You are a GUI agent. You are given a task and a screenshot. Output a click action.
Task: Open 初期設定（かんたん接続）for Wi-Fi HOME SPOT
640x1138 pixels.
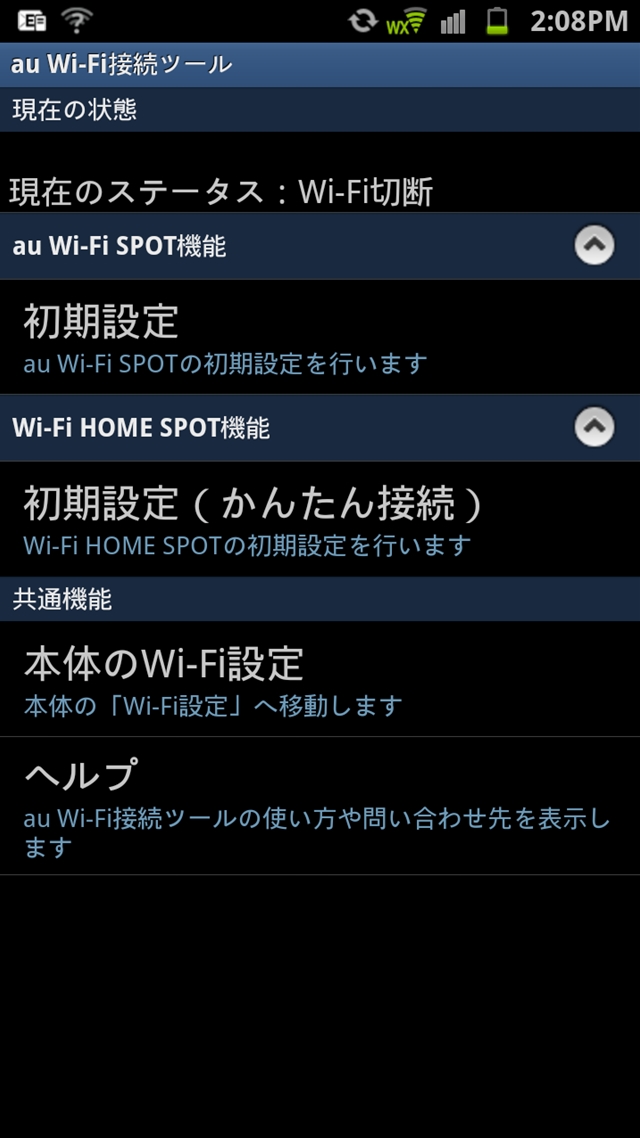[x=320, y=519]
